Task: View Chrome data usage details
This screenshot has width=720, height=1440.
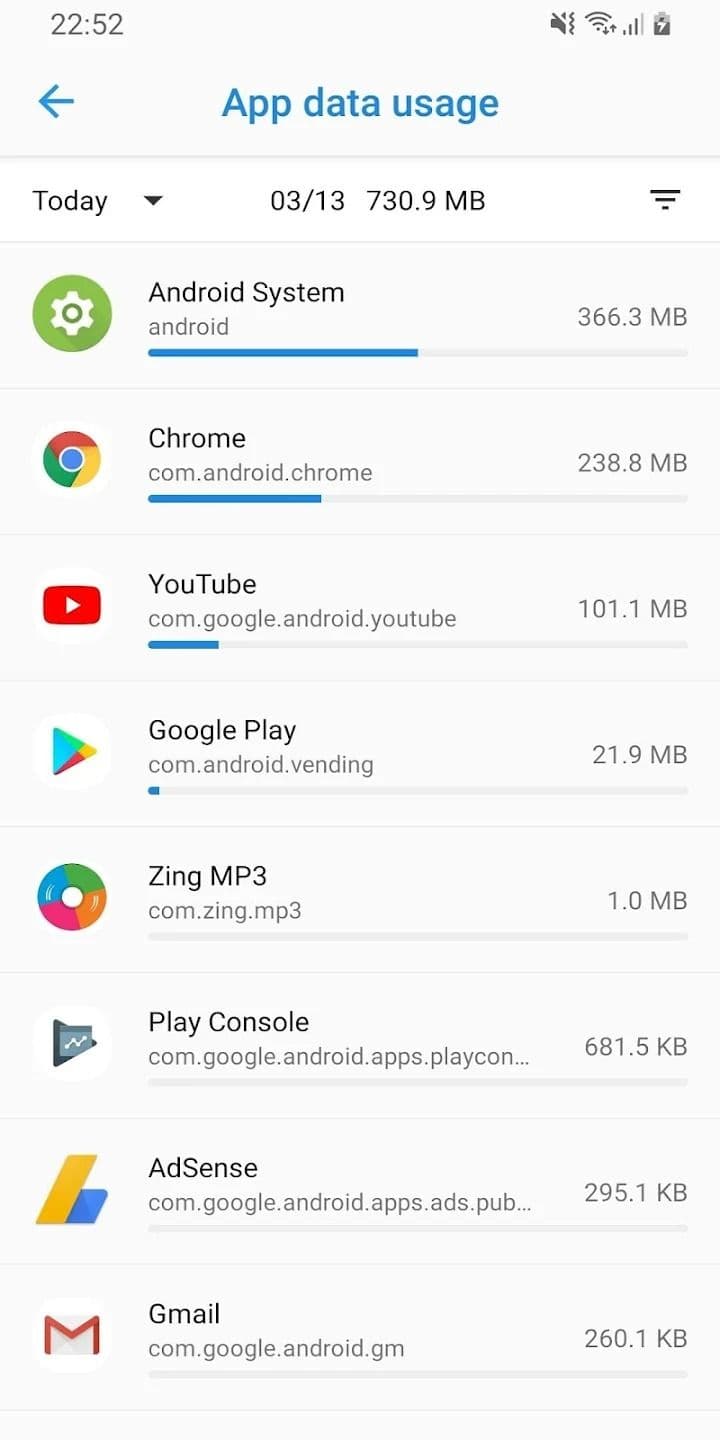Action: [360, 462]
